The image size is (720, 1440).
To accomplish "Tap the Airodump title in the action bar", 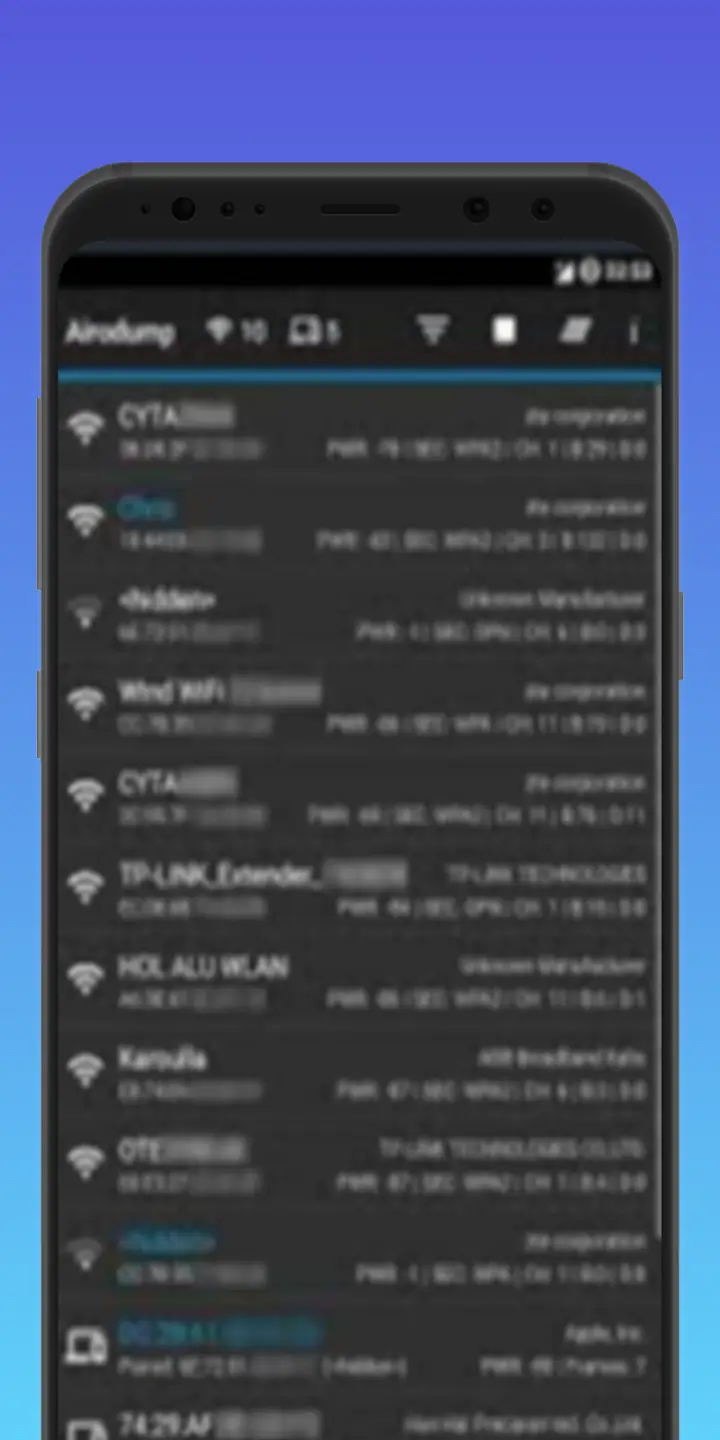I will click(119, 330).
